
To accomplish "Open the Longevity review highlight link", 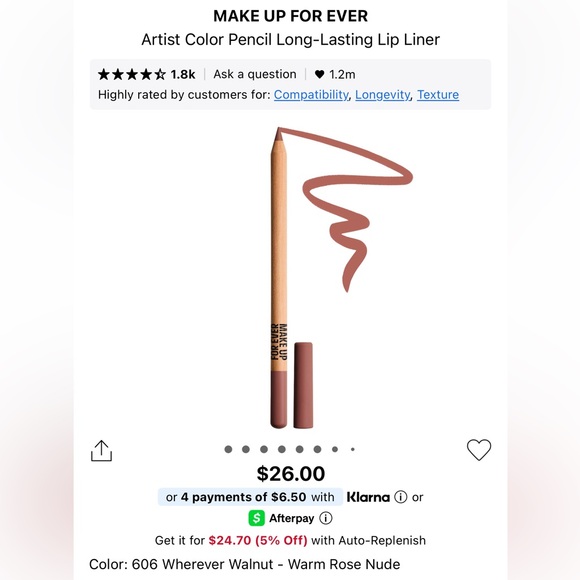I will (x=382, y=95).
